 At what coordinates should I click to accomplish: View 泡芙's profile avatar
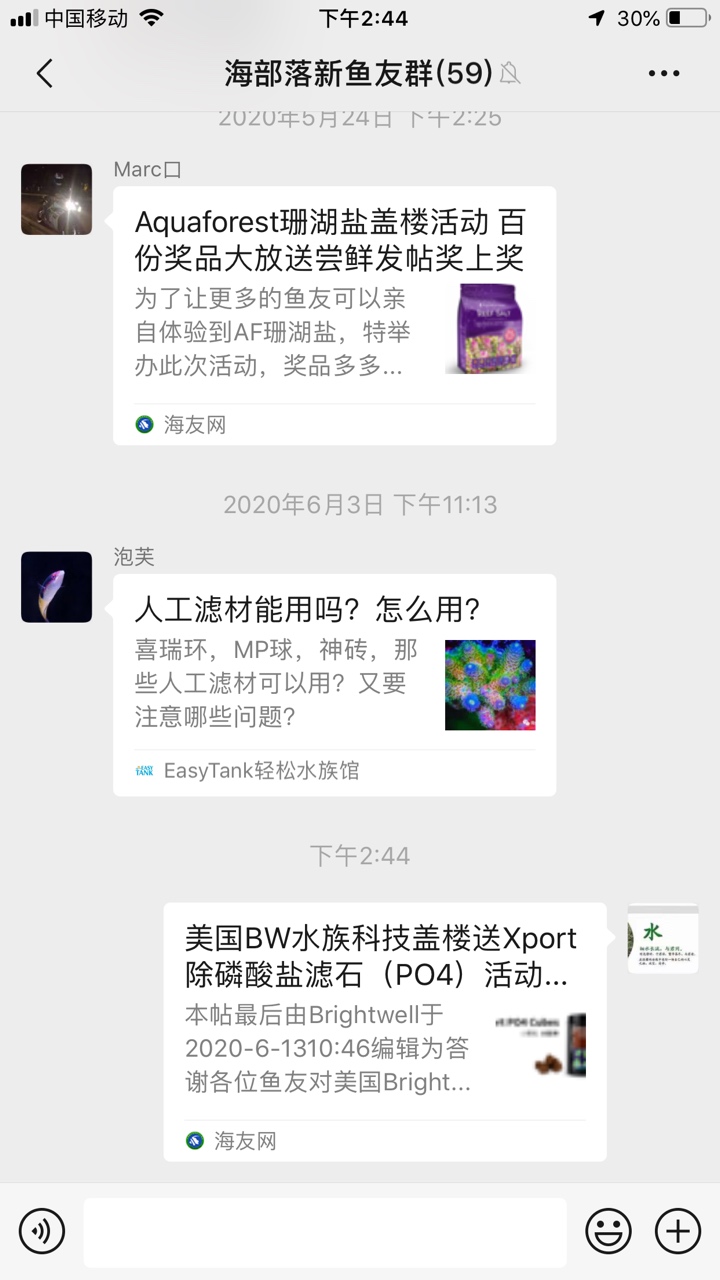[x=57, y=586]
